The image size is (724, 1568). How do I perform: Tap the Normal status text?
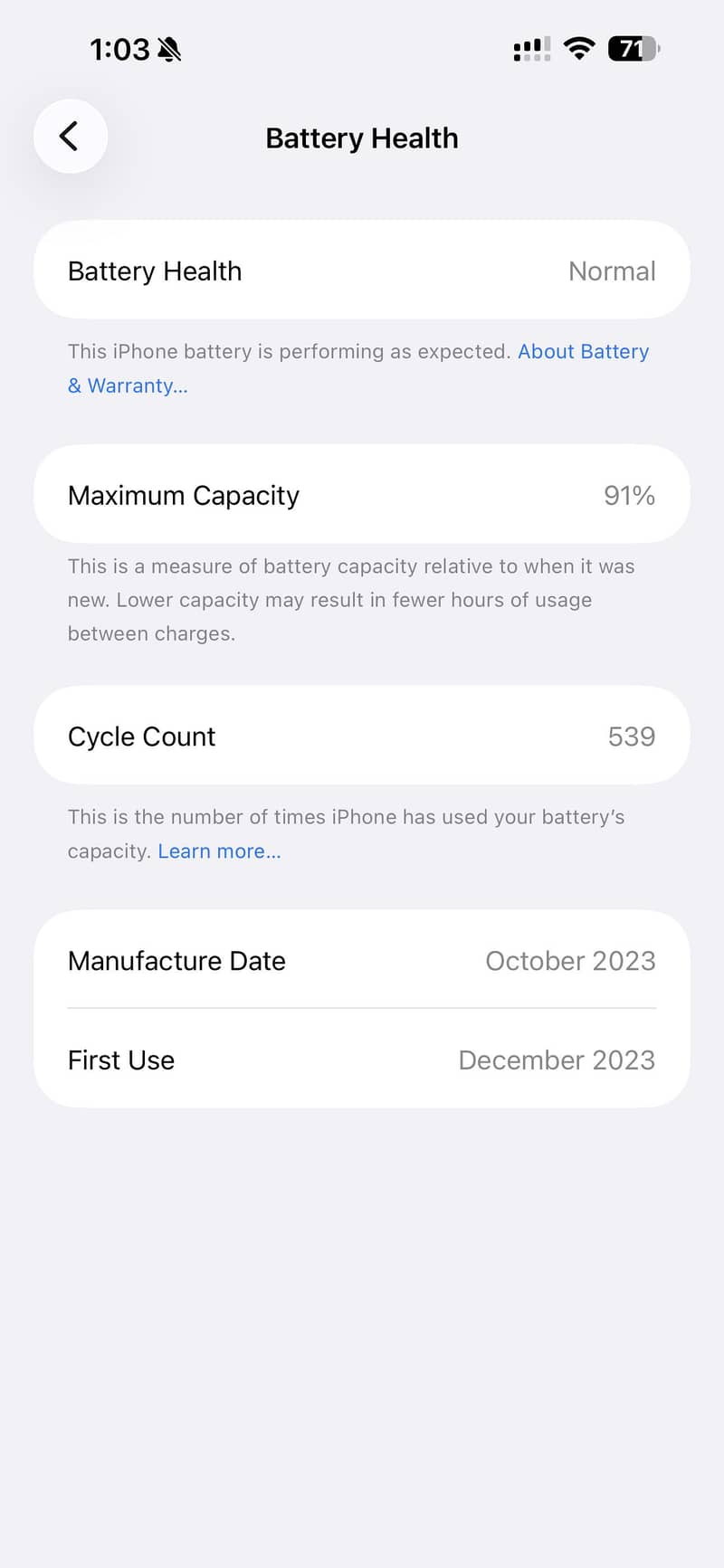pyautogui.click(x=612, y=271)
